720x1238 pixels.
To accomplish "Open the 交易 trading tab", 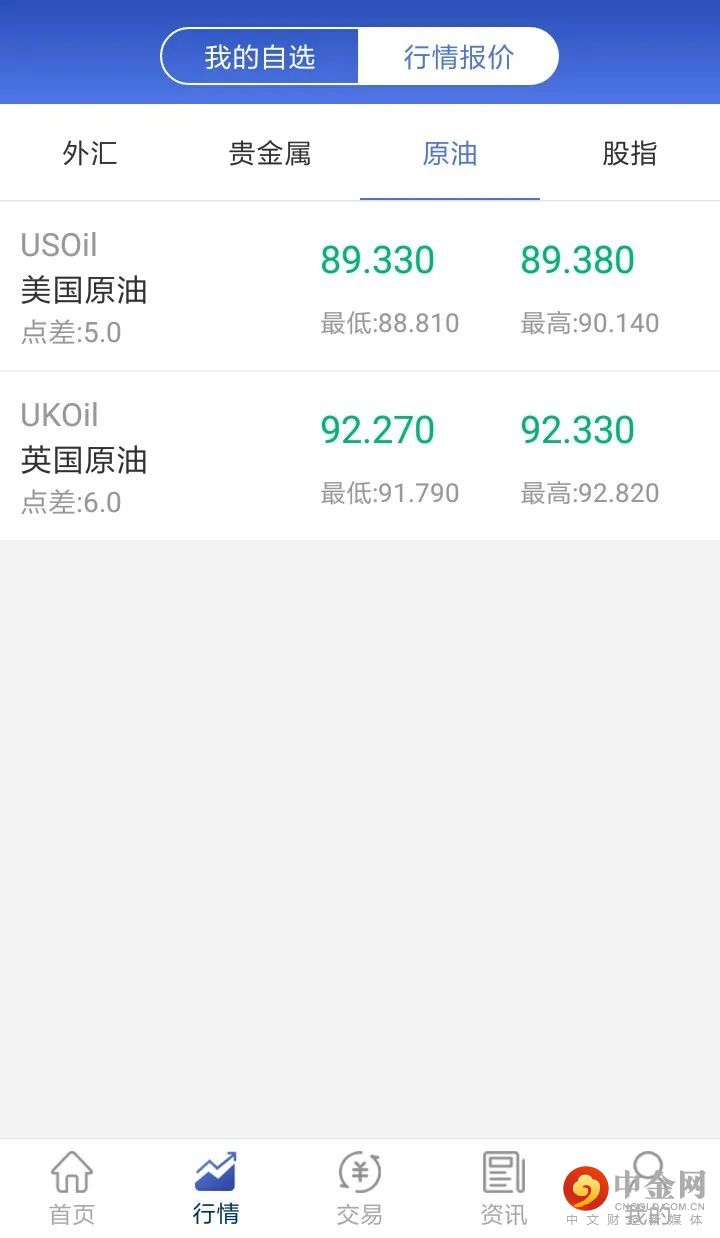I will [360, 1188].
